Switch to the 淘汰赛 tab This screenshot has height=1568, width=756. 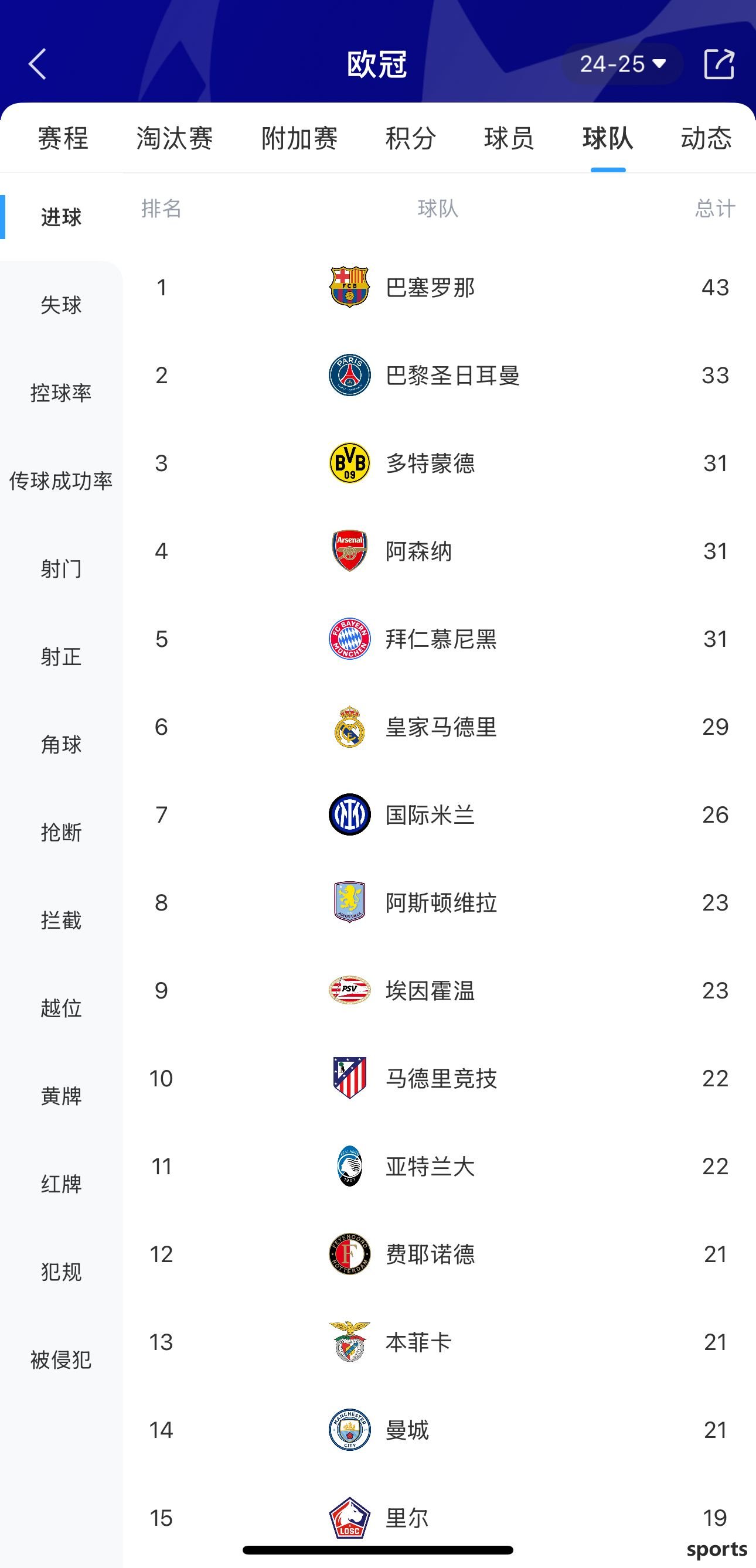(x=175, y=138)
